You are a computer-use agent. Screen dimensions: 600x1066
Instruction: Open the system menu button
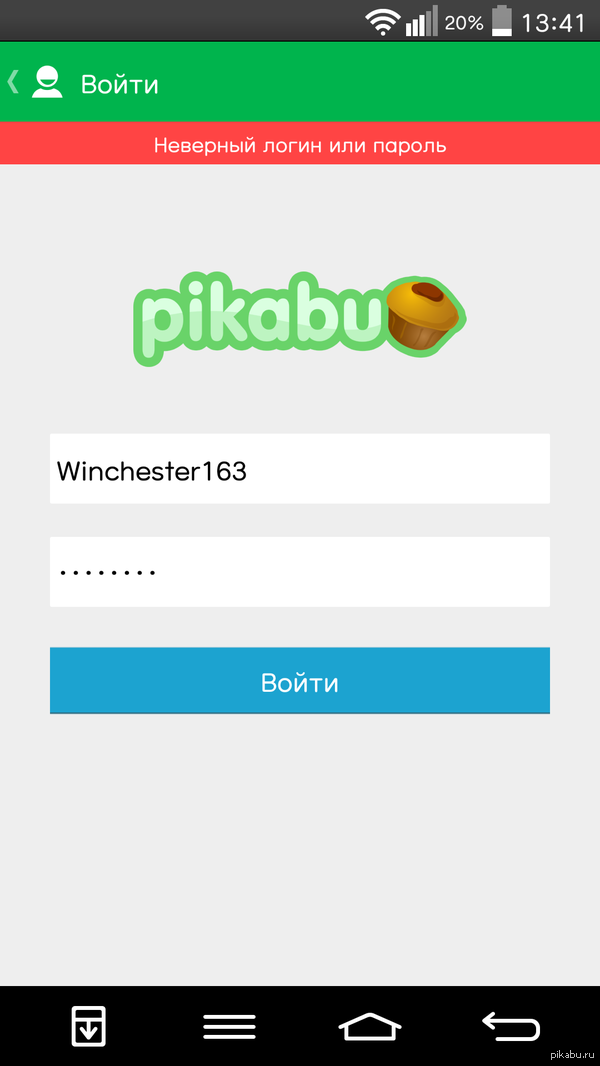pyautogui.click(x=229, y=1026)
